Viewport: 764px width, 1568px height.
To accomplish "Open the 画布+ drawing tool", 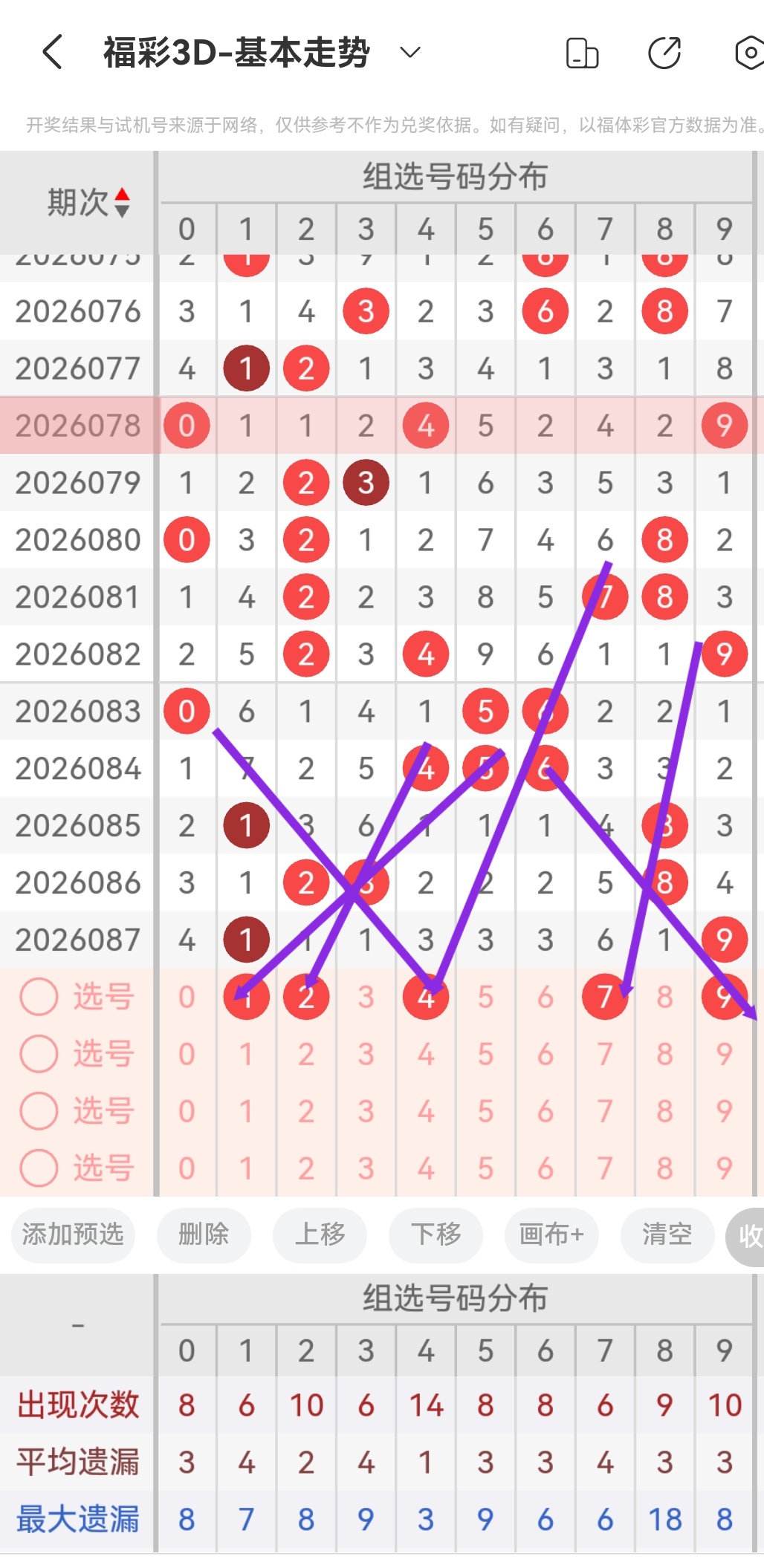I will (551, 1235).
